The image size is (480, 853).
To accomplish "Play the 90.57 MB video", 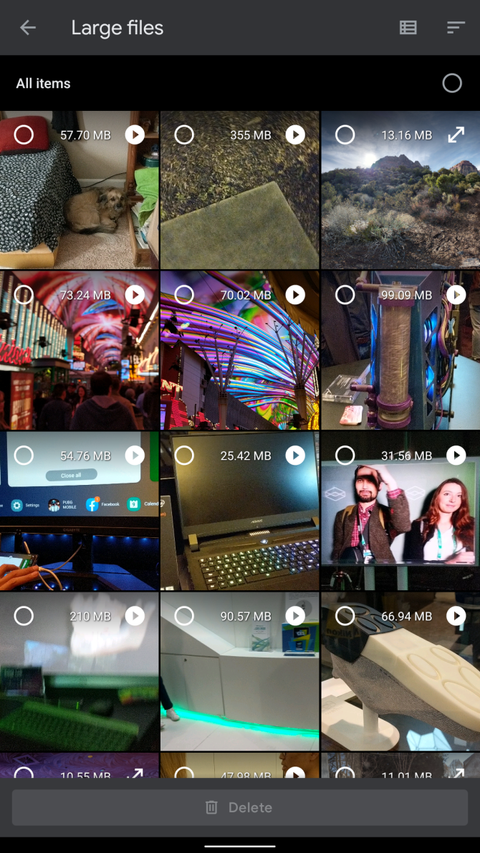I will pyautogui.click(x=296, y=616).
